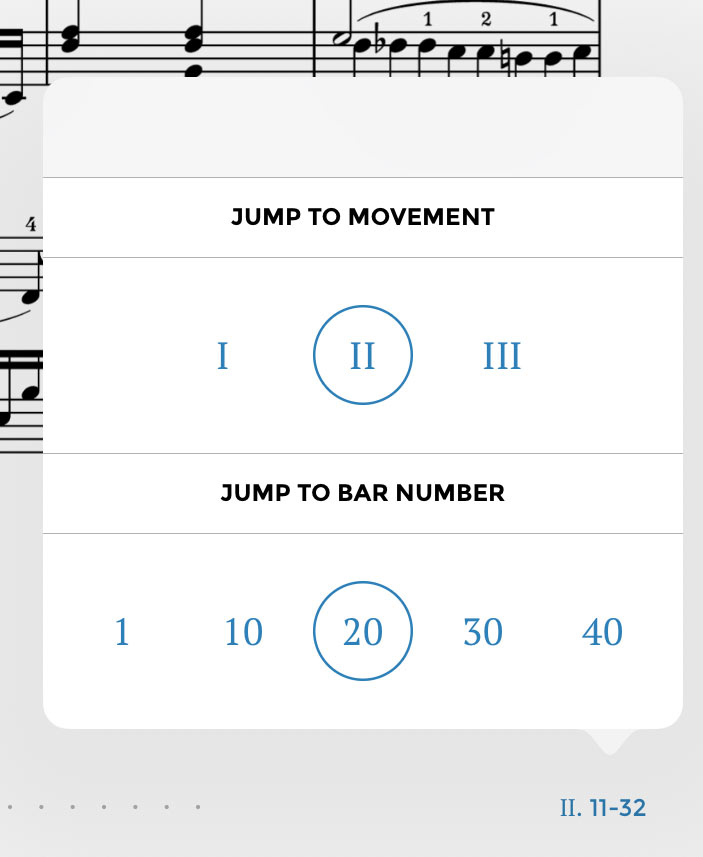Image resolution: width=703 pixels, height=857 pixels.
Task: Tap bar number 20
Action: point(362,632)
